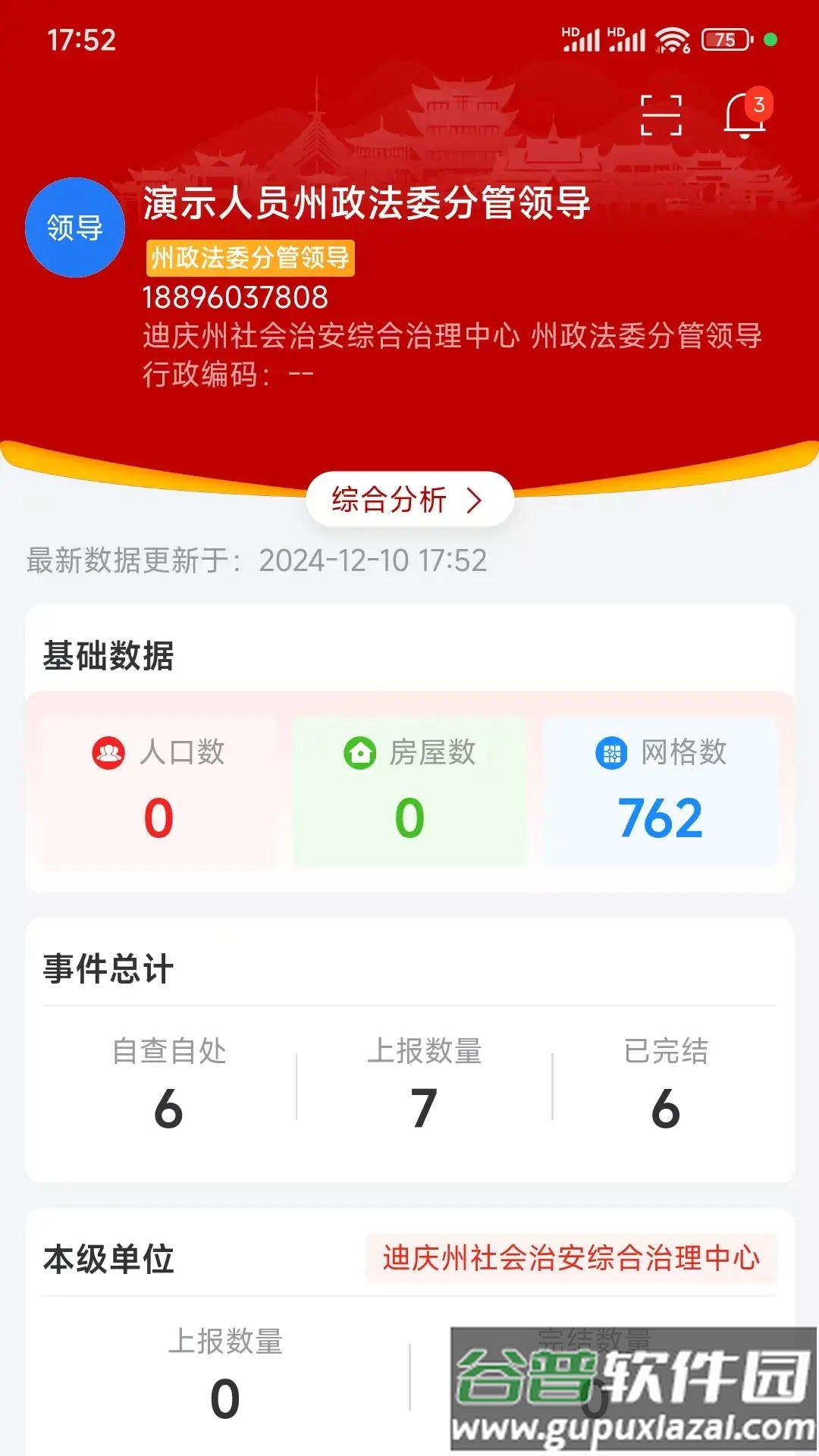Image resolution: width=819 pixels, height=1456 pixels.
Task: Open the notification bell with 3 alerts
Action: pyautogui.click(x=743, y=115)
